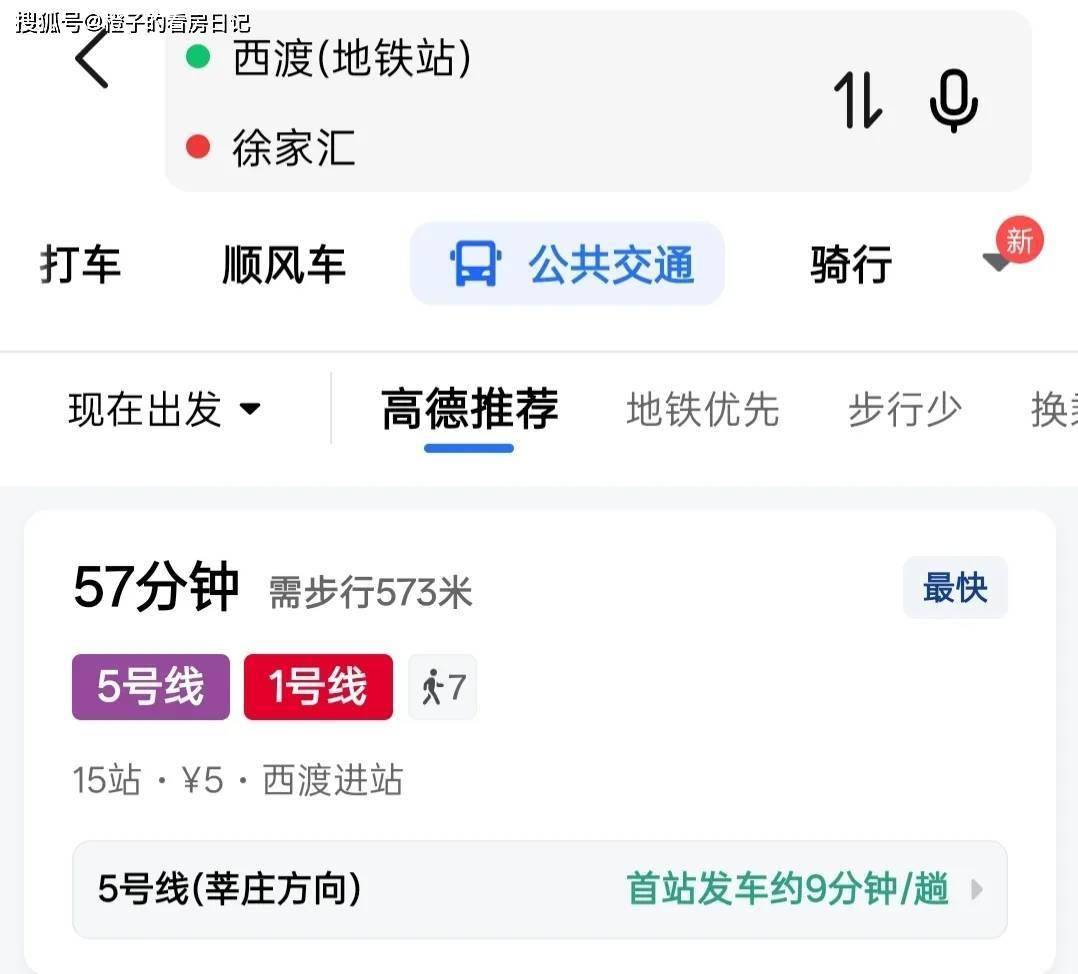Select the 地铁优先 filter
The image size is (1078, 974).
click(702, 409)
